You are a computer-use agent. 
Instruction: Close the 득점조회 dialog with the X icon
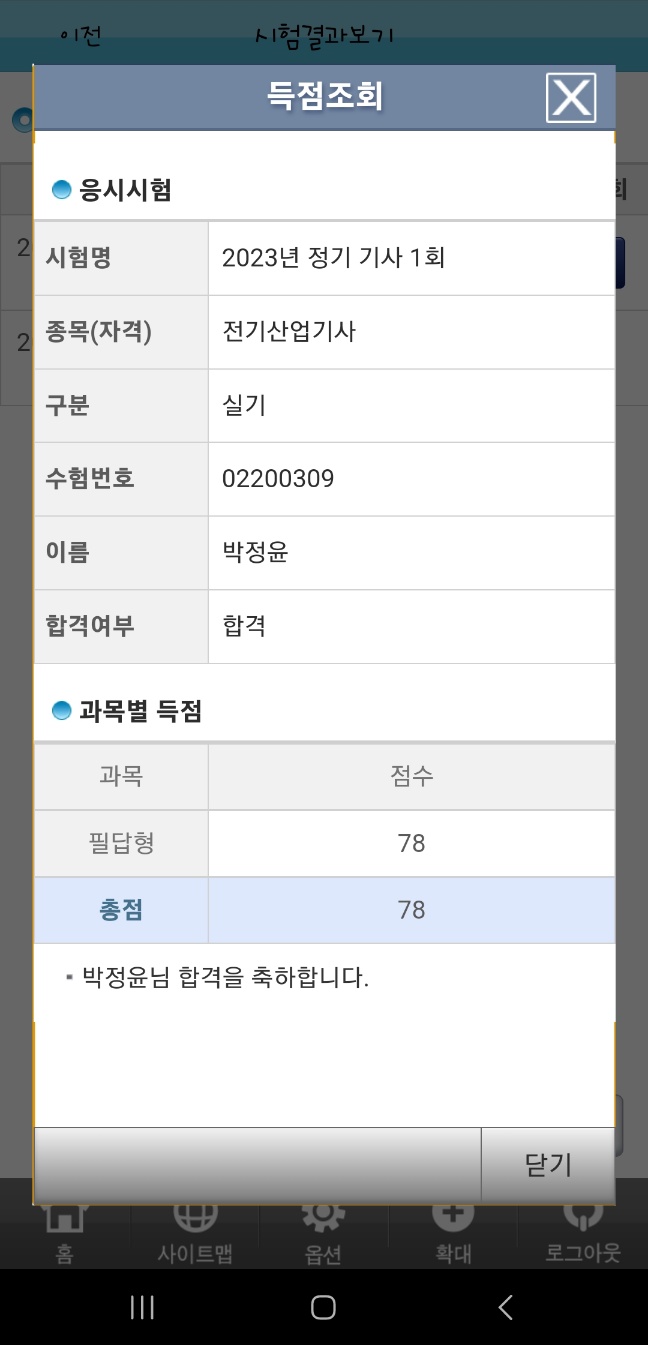click(x=571, y=98)
